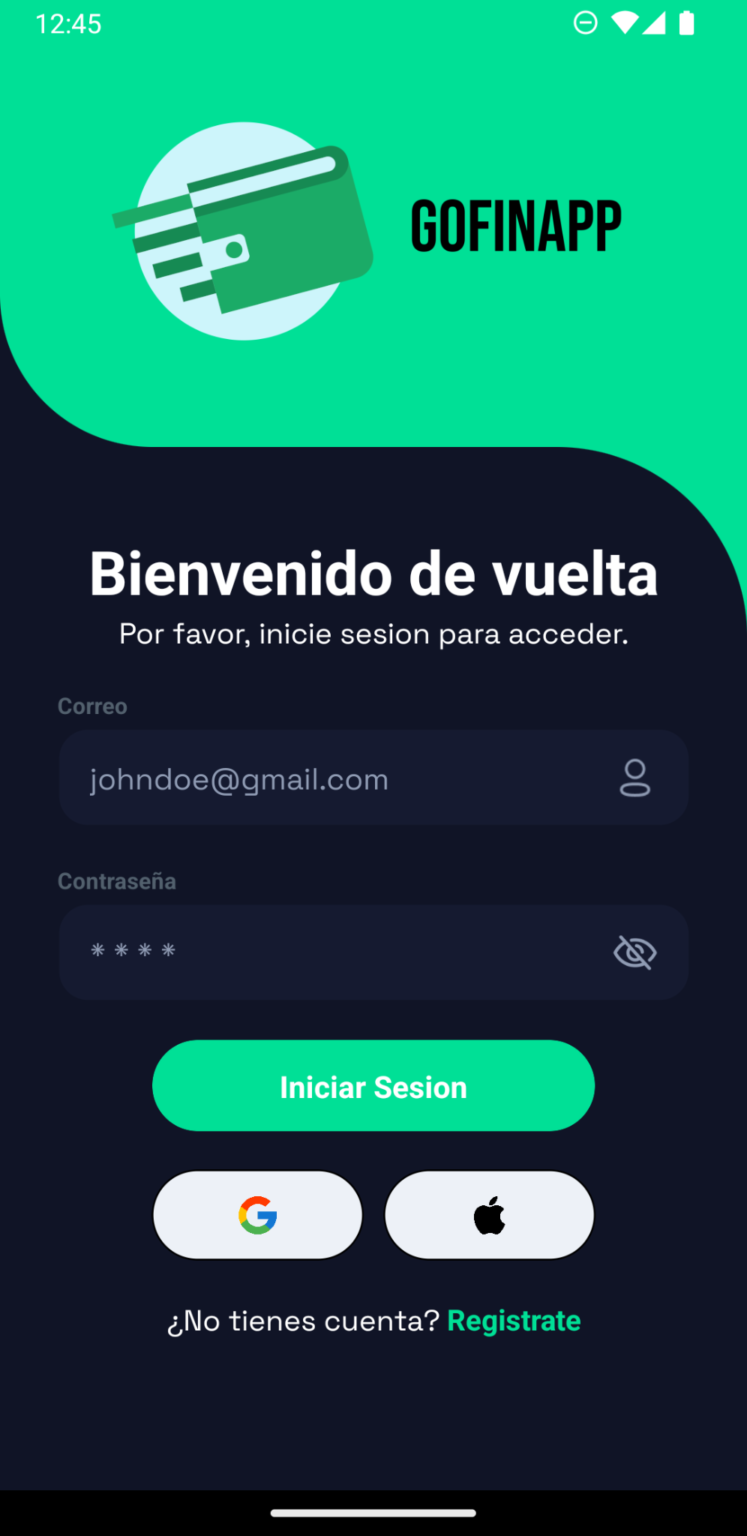
Task: Toggle password visibility eye icon
Action: 634,953
